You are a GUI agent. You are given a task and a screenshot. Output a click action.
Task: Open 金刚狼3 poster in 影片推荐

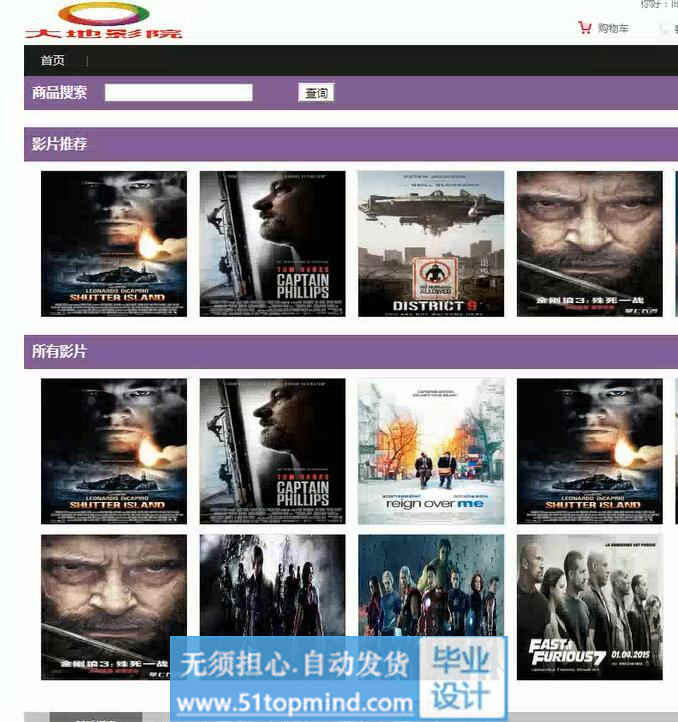(x=589, y=243)
